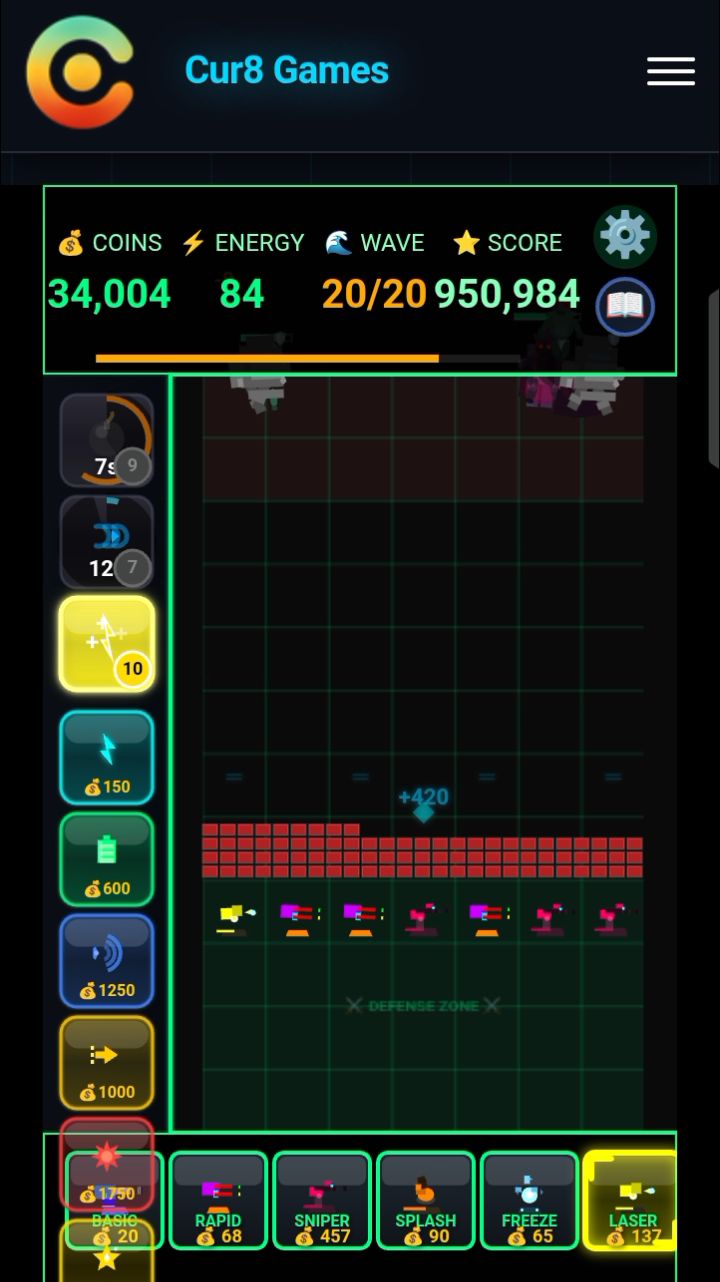This screenshot has width=720, height=1282.
Task: Open game settings gear
Action: tap(625, 236)
